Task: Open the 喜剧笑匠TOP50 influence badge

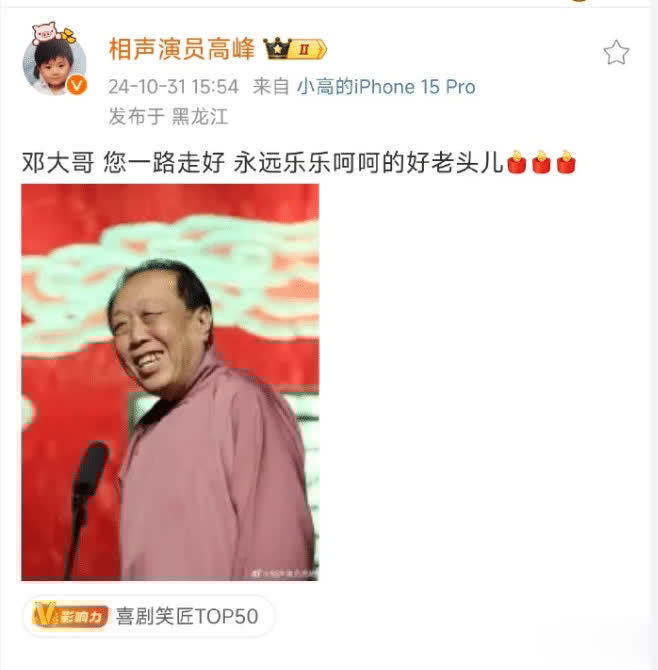Action: tap(147, 616)
